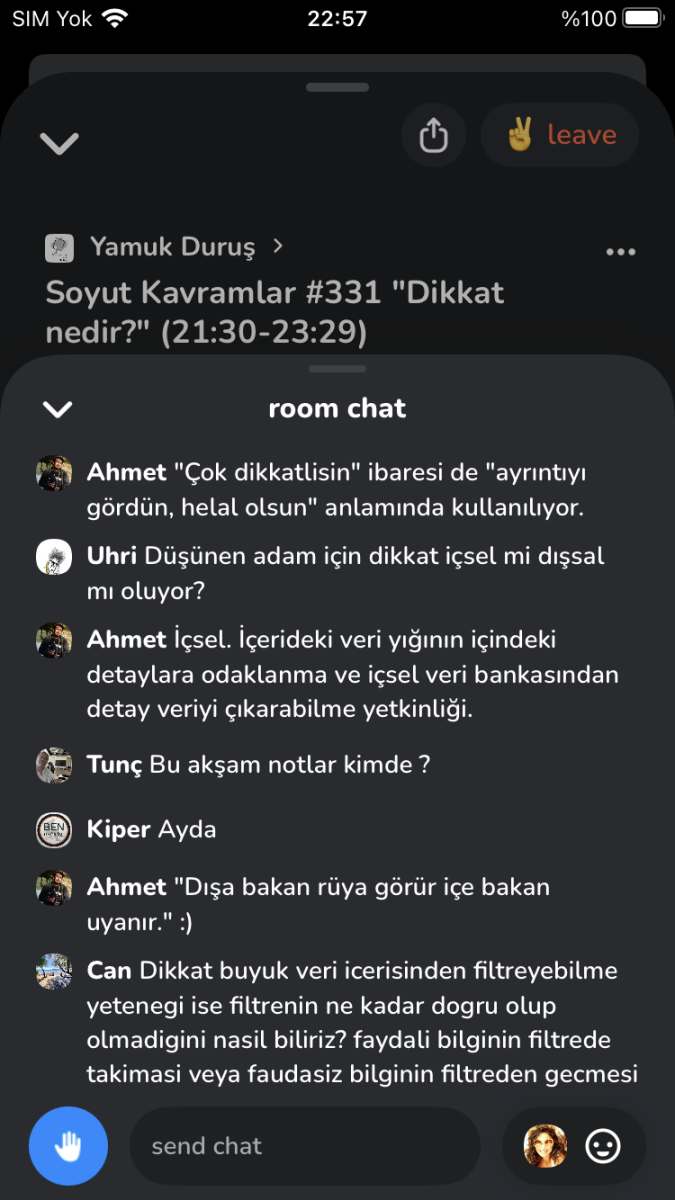The width and height of the screenshot is (675, 1200).
Task: Collapse the room with the top chevron
Action: 59,143
